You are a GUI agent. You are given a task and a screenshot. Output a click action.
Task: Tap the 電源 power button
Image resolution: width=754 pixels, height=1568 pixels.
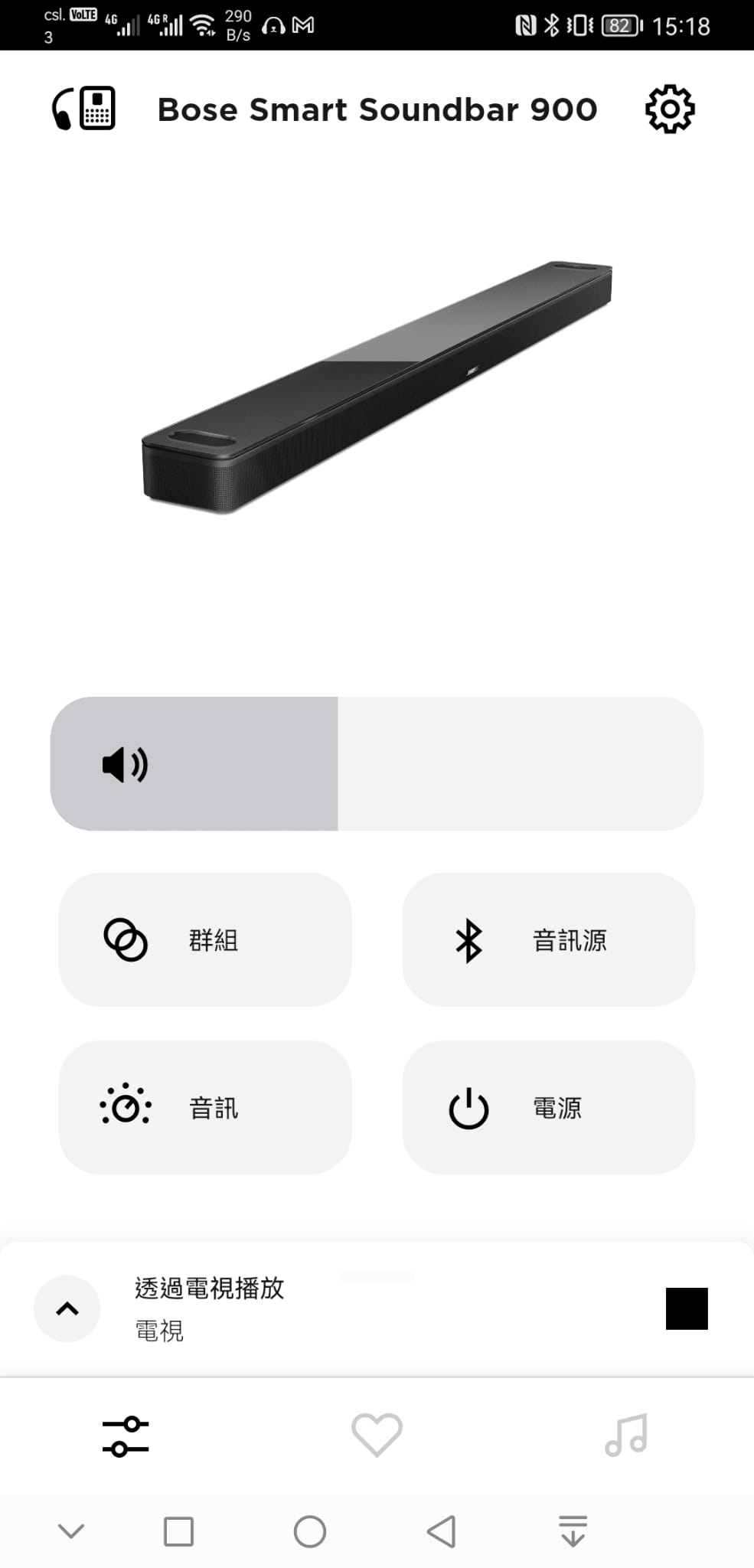pos(548,1107)
